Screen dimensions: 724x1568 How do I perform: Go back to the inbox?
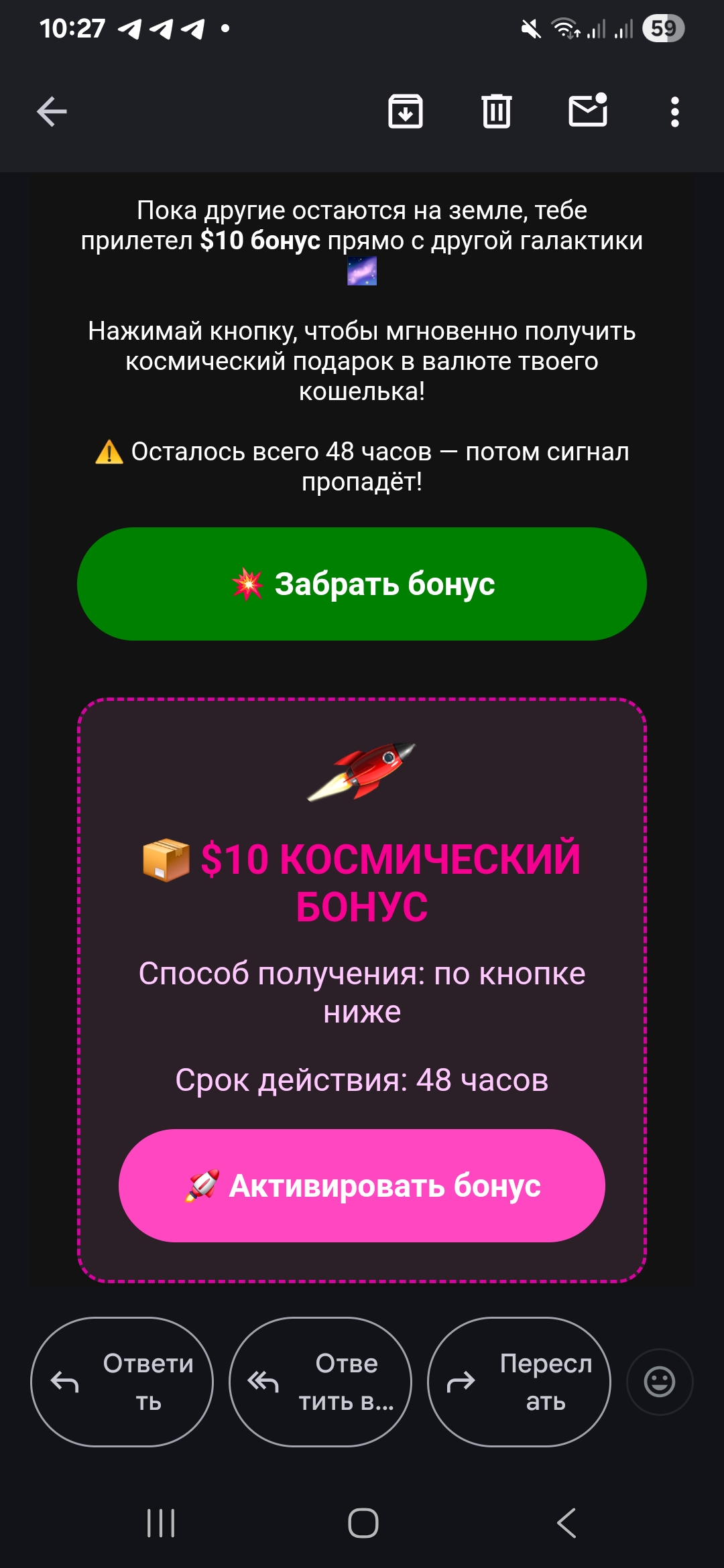coord(52,111)
